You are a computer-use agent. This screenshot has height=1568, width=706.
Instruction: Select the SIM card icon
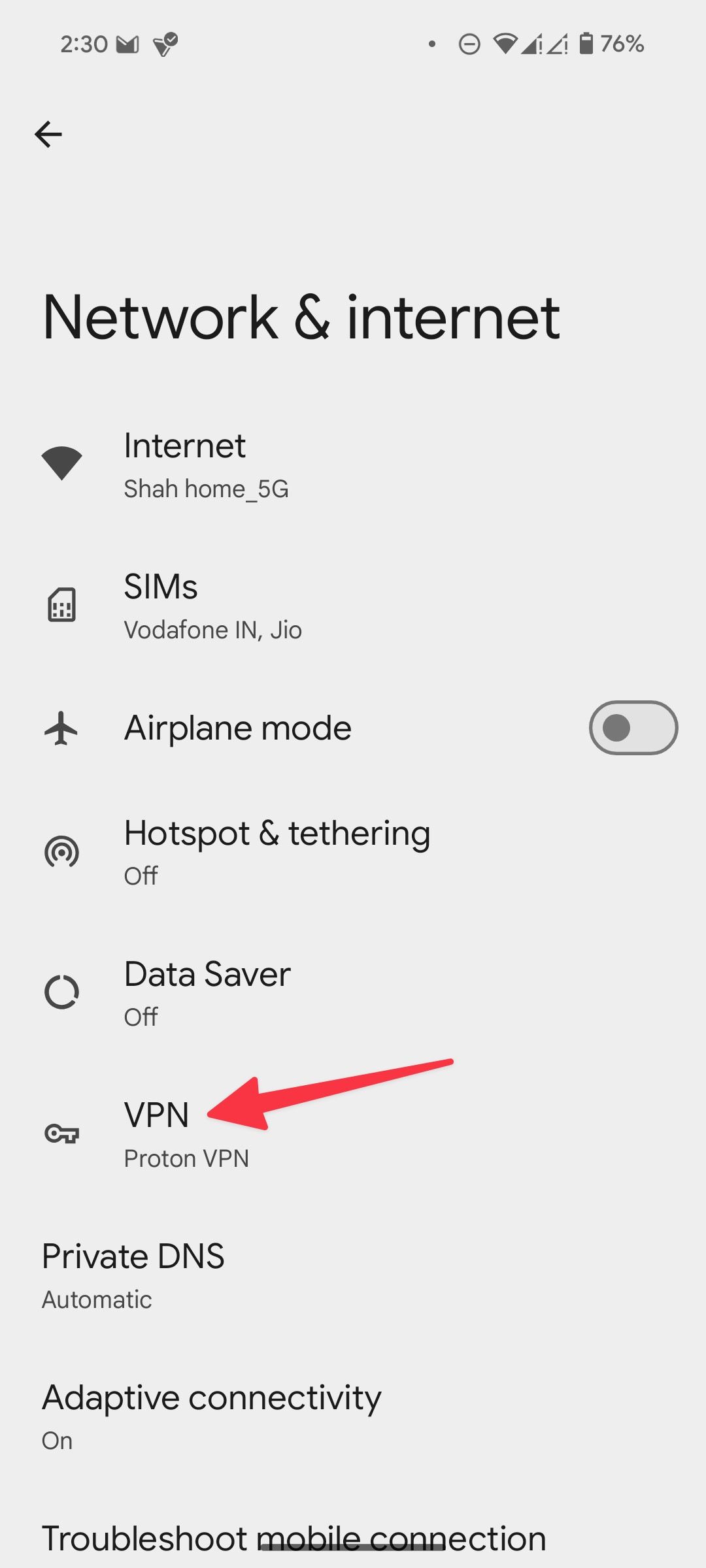[x=62, y=604]
